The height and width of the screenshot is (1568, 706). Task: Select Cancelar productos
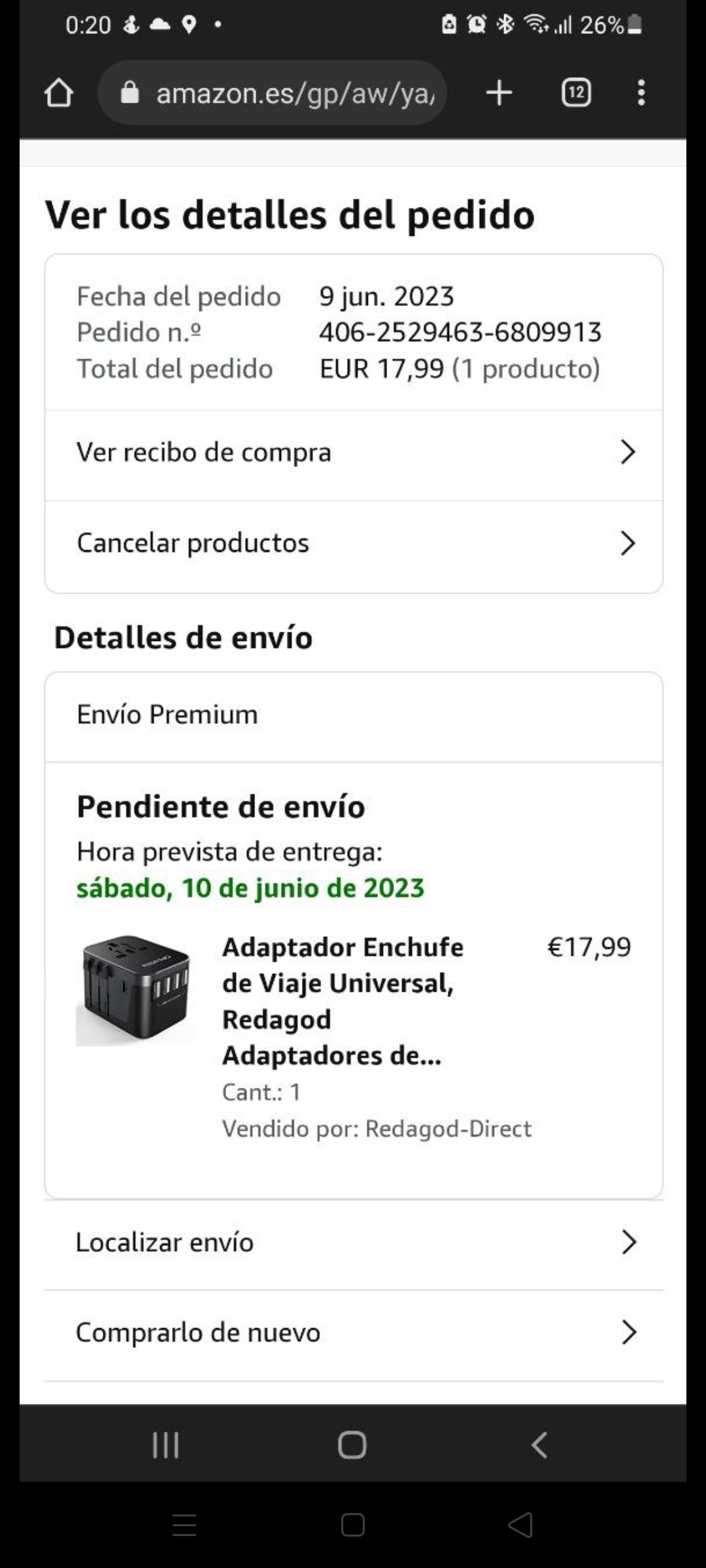point(353,543)
